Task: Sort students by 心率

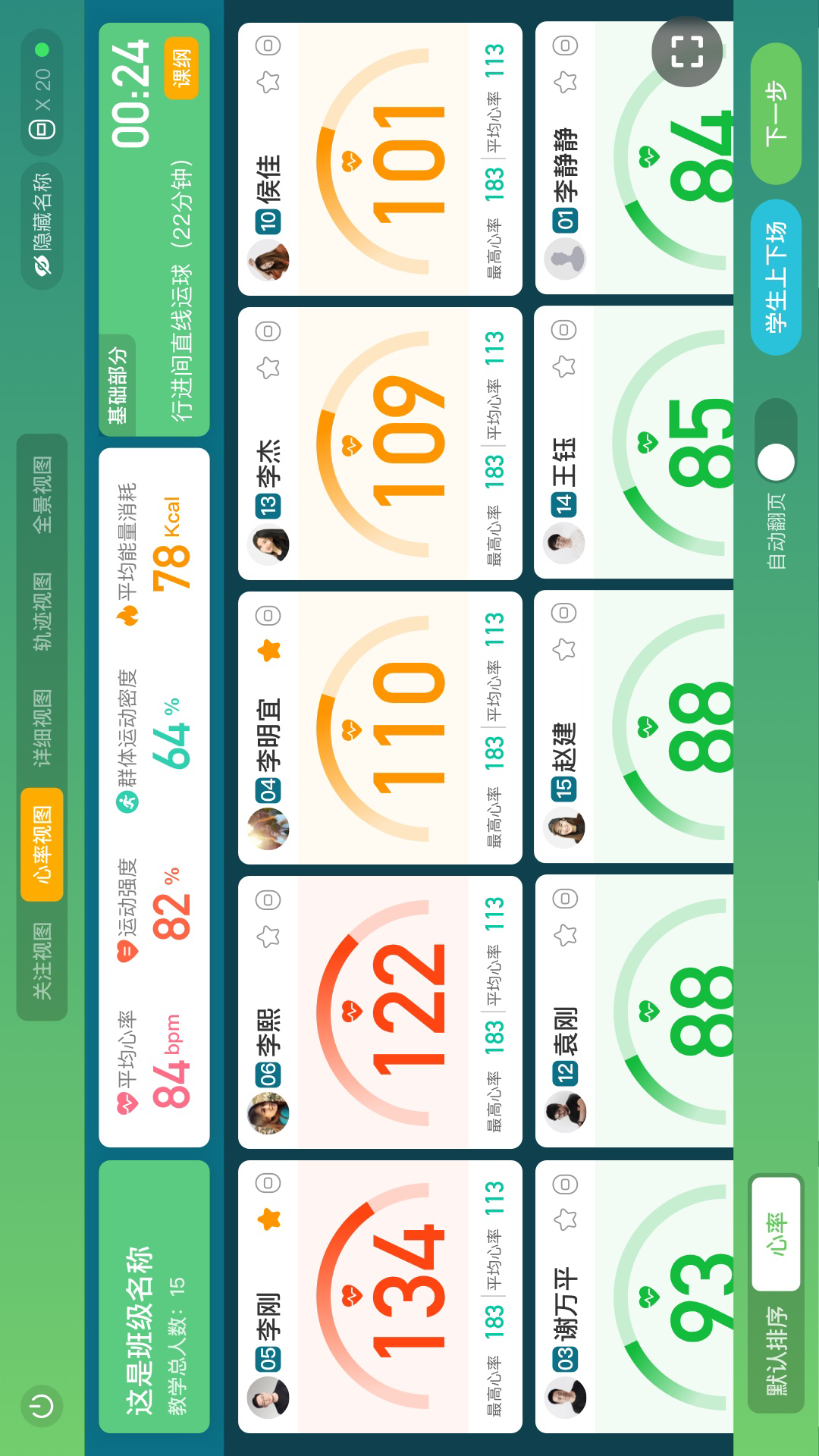Action: [x=777, y=1234]
